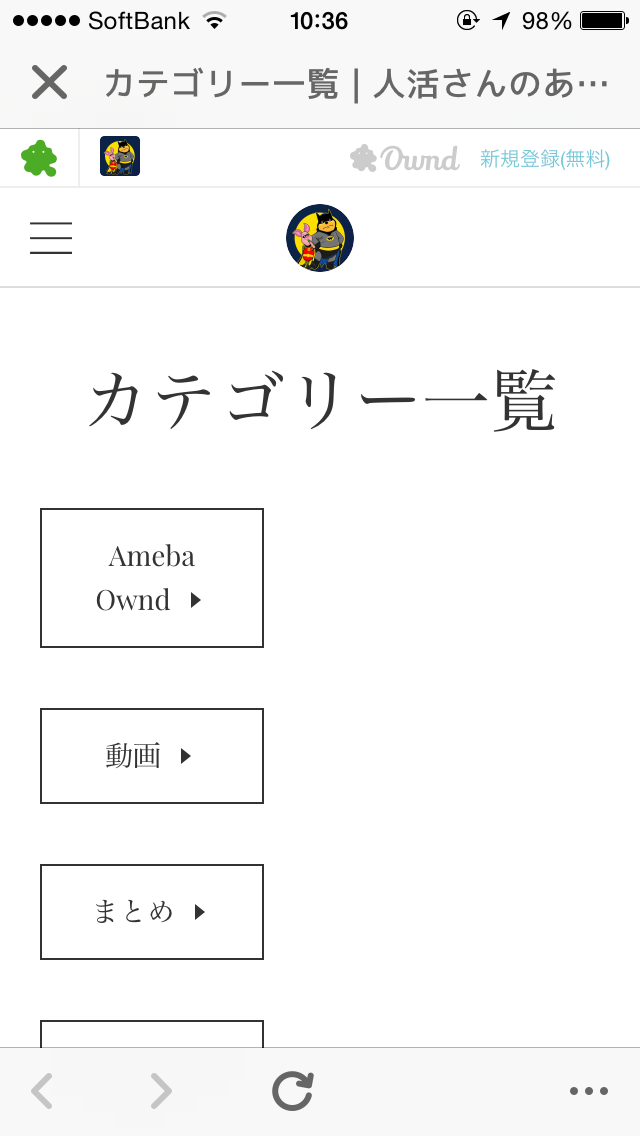Open the small blog avatar in header
The width and height of the screenshot is (640, 1136).
[120, 157]
